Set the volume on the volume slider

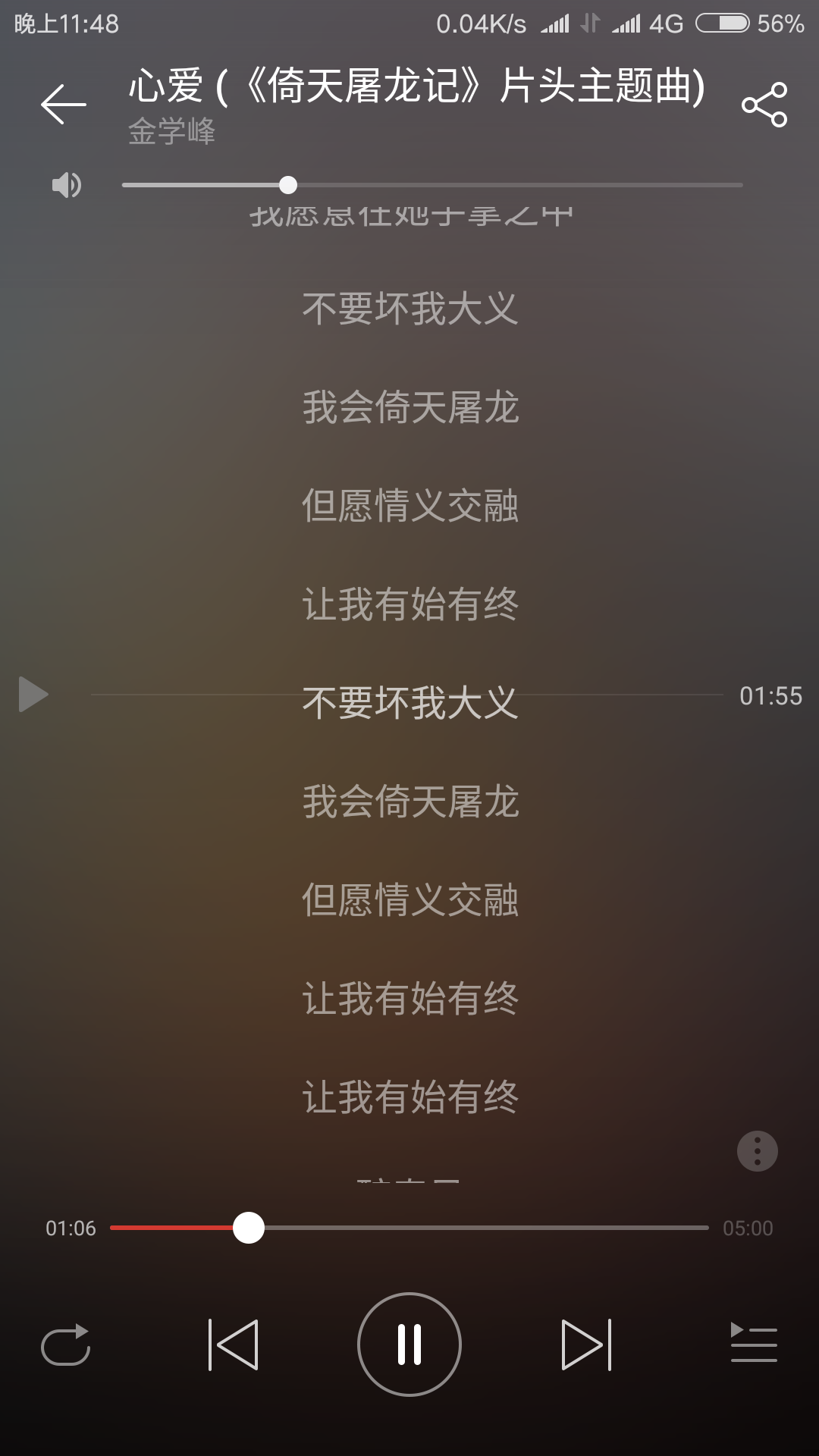coord(431,185)
